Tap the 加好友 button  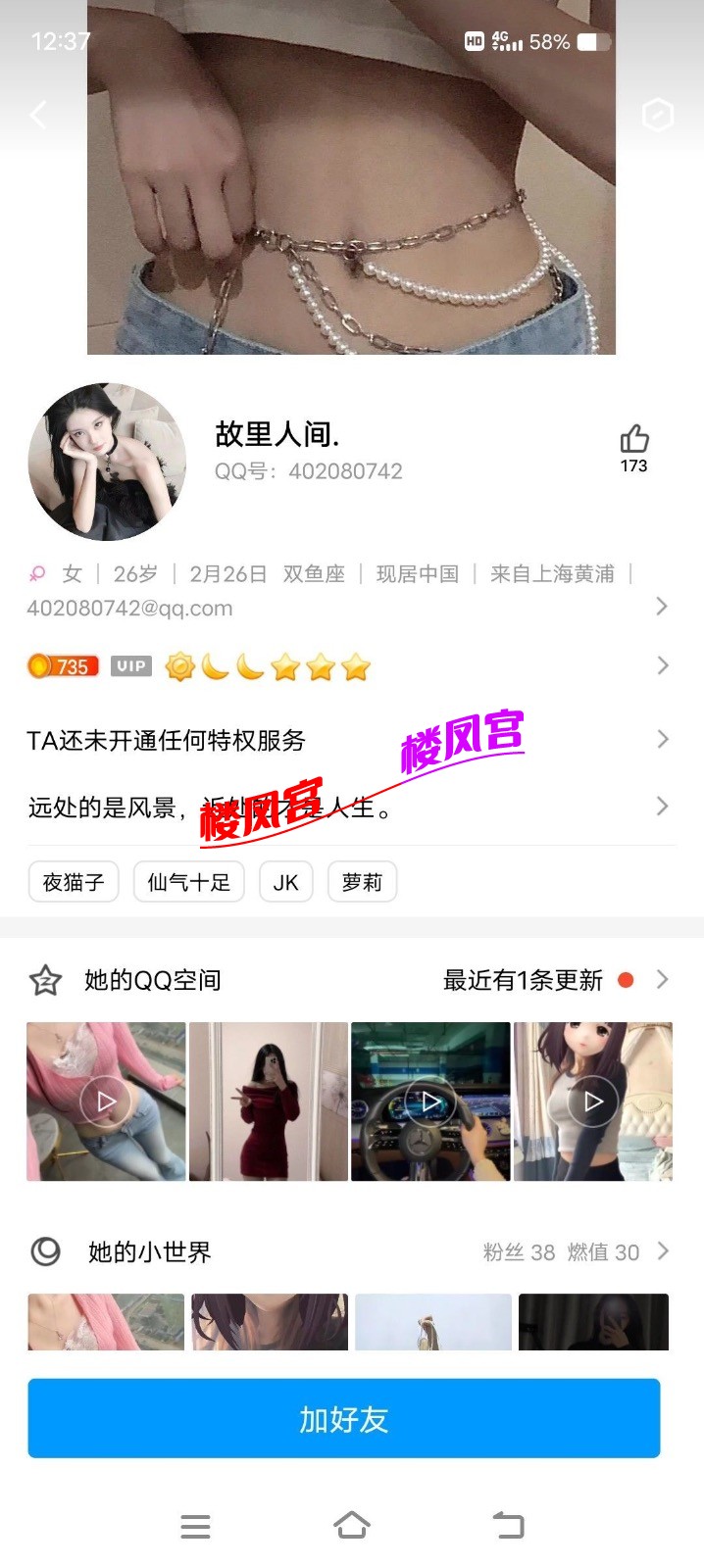(344, 1418)
